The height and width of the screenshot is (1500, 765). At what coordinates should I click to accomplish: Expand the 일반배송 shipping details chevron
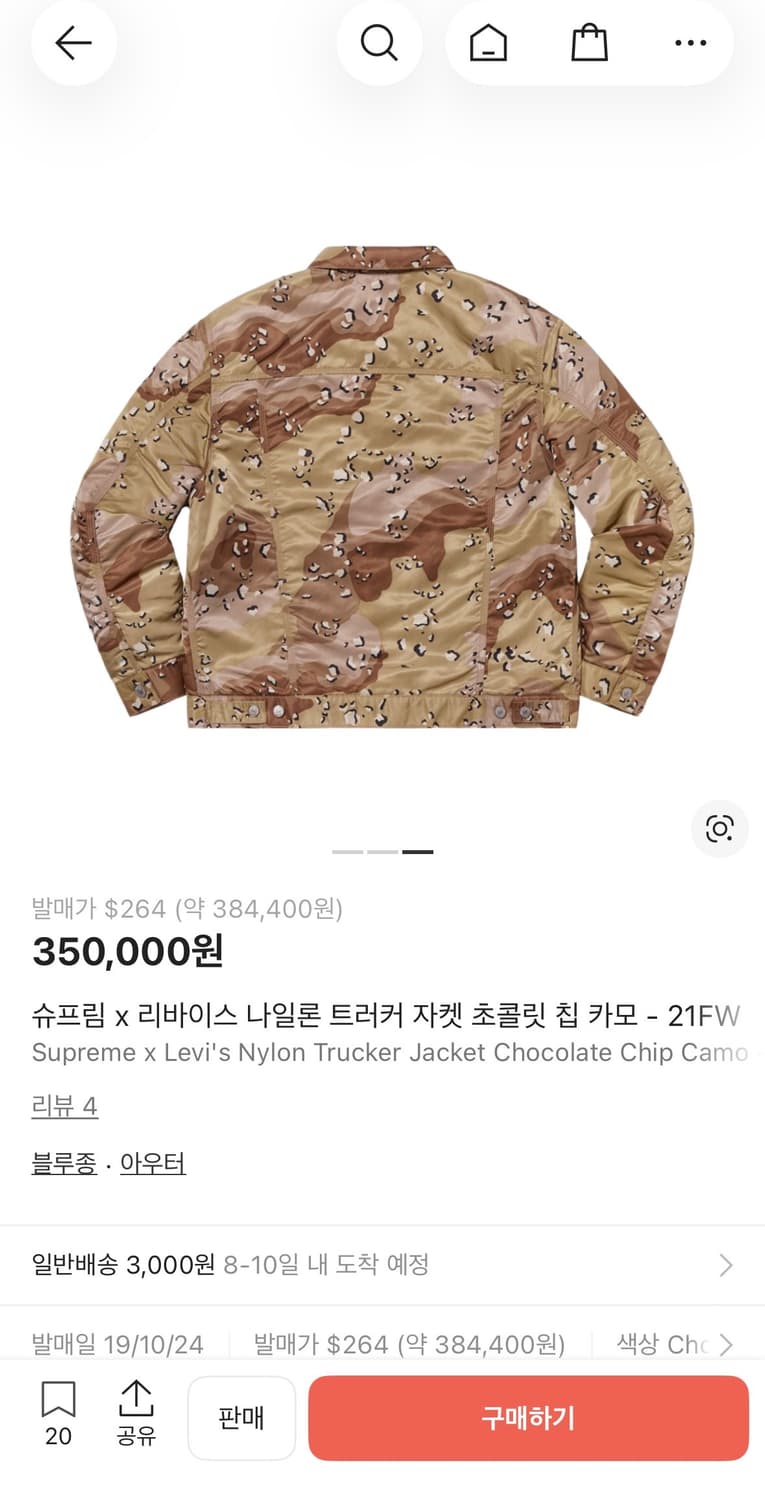[x=726, y=1265]
